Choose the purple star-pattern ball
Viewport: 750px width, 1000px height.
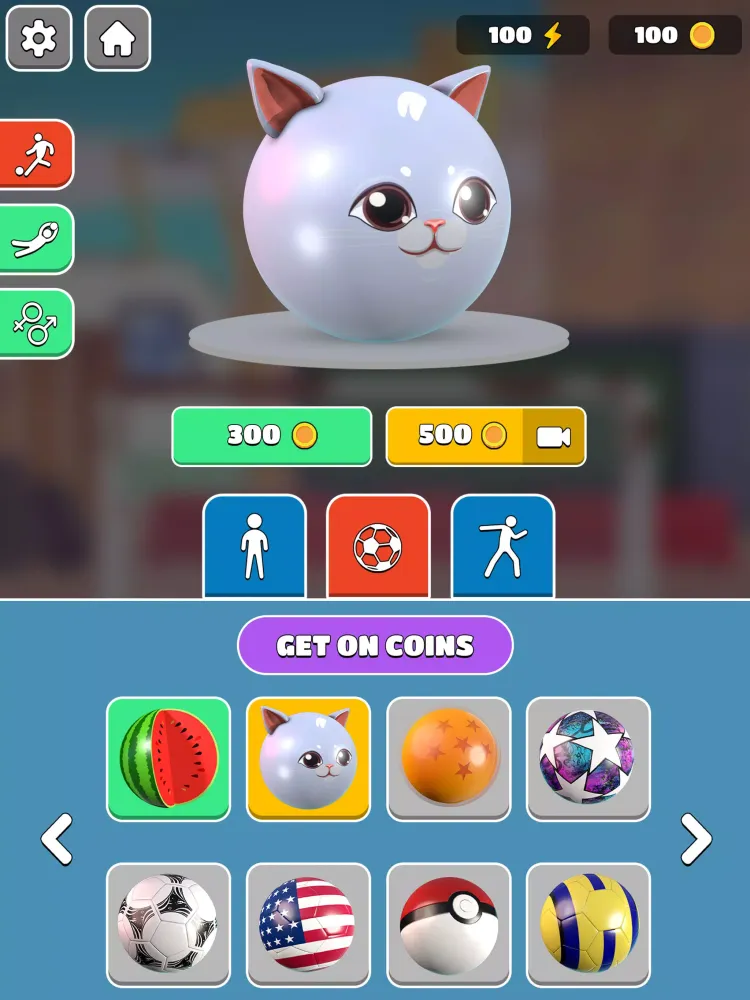tap(588, 758)
